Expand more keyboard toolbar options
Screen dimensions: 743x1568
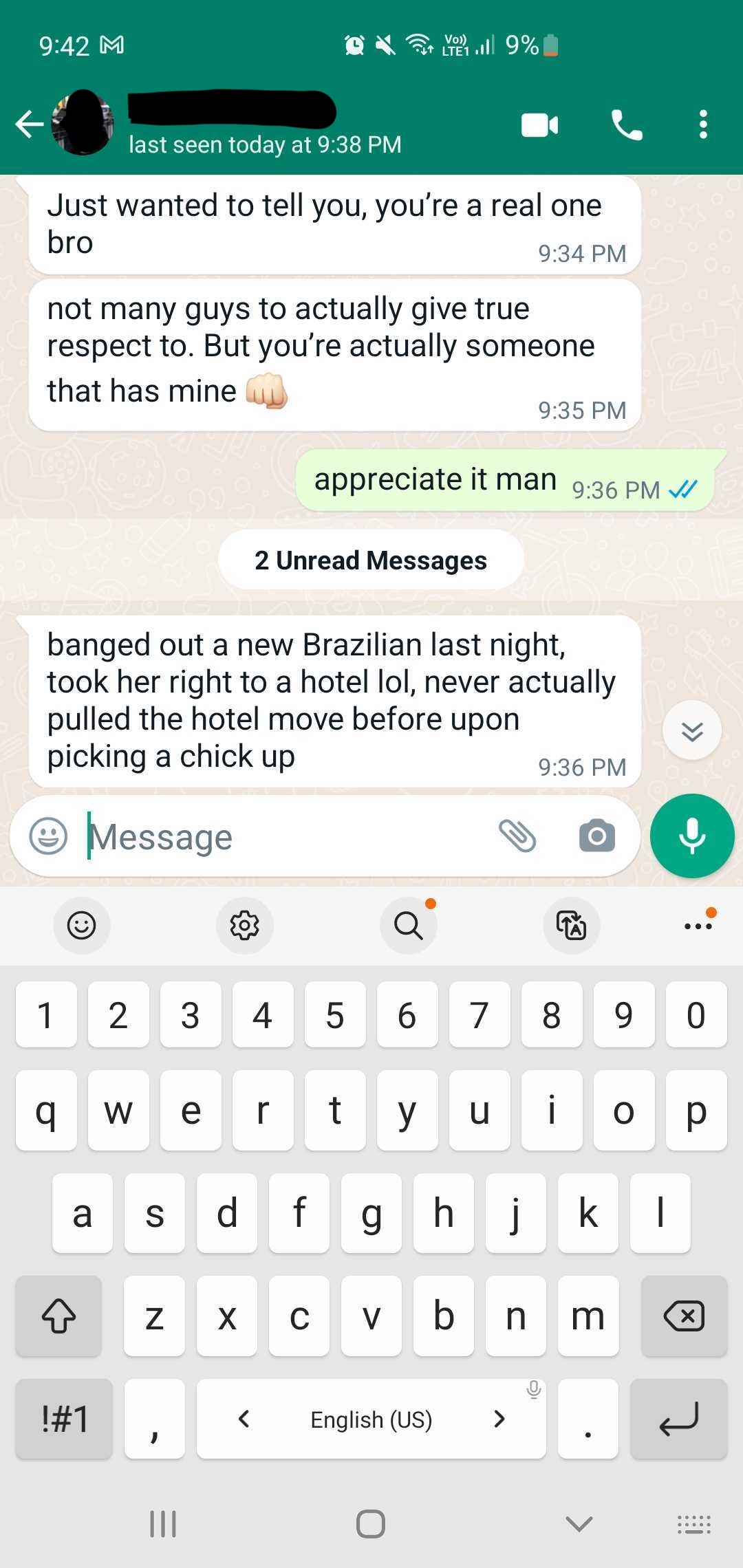pyautogui.click(x=698, y=926)
